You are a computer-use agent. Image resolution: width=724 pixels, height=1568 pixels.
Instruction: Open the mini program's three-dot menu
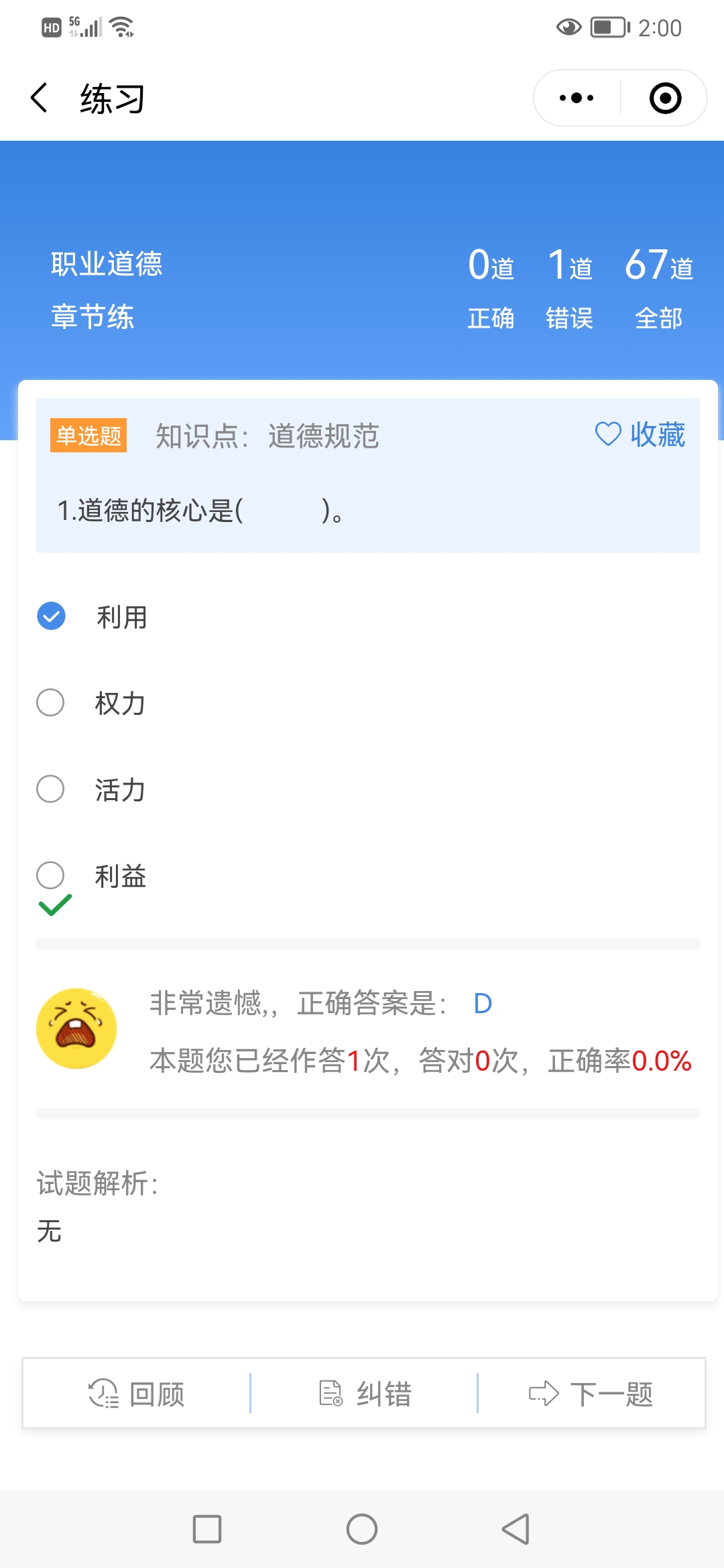(x=577, y=99)
